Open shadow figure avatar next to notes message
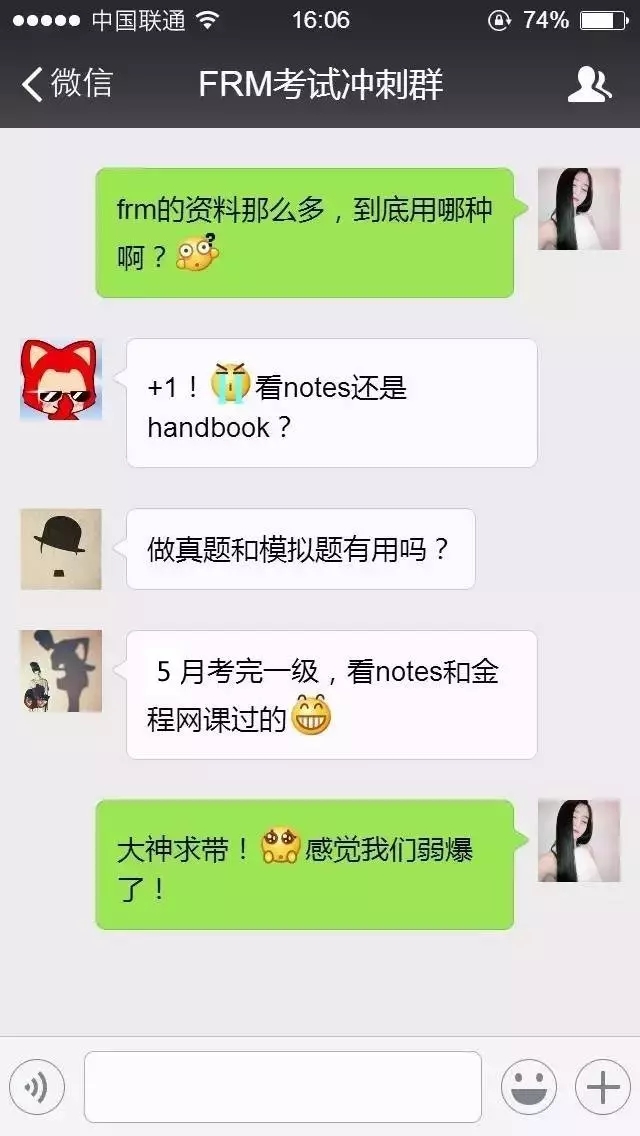This screenshot has height=1136, width=640. [x=61, y=671]
